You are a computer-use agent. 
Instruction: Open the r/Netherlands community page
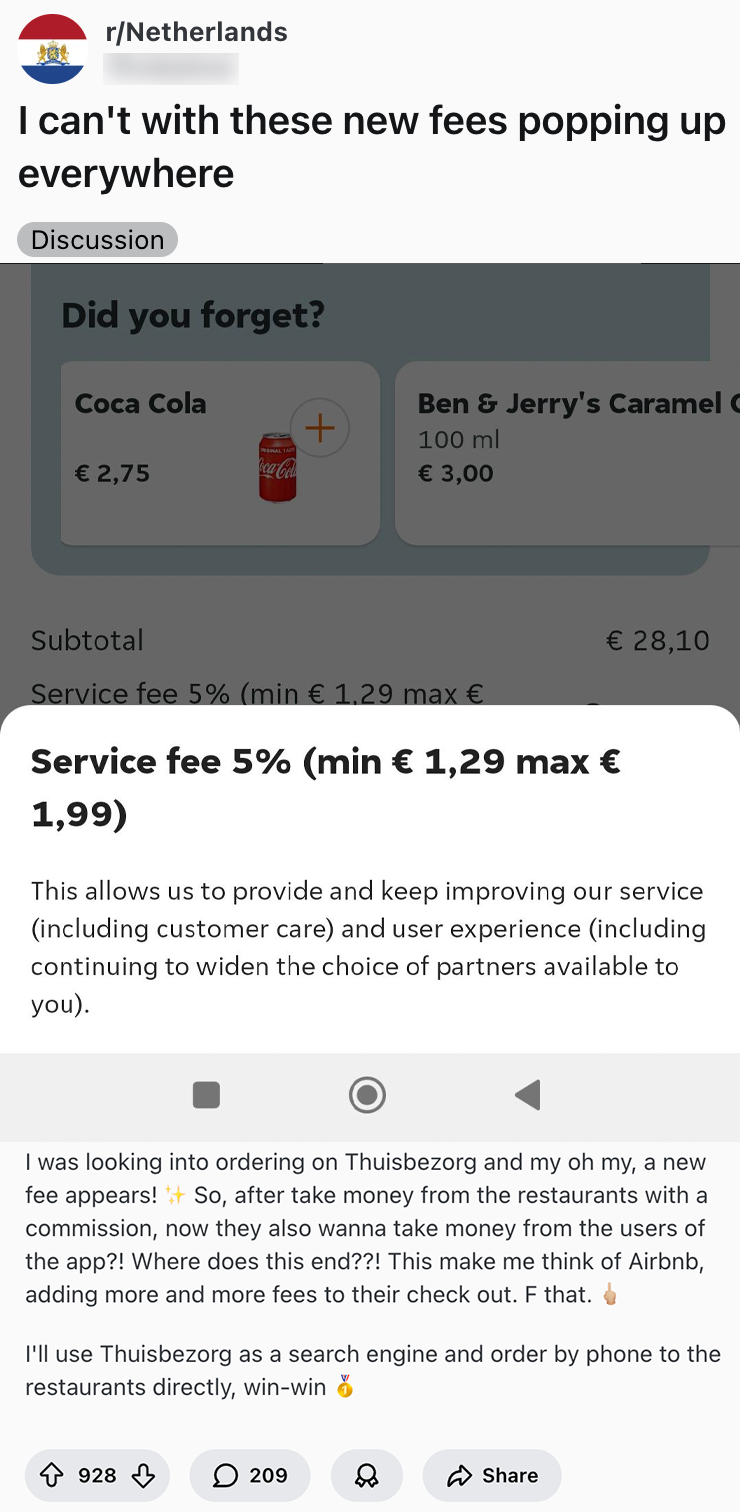click(196, 32)
